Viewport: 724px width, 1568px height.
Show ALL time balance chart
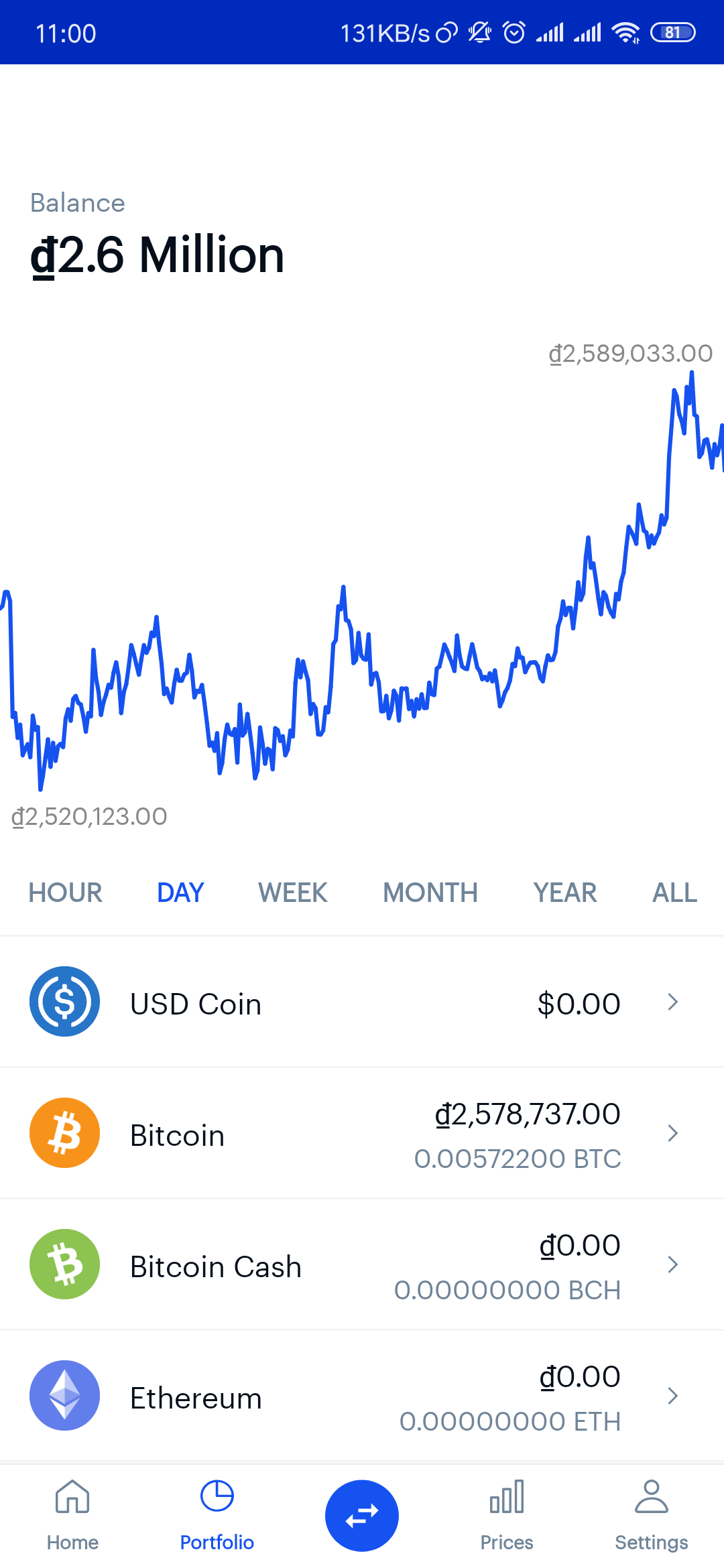tap(674, 893)
